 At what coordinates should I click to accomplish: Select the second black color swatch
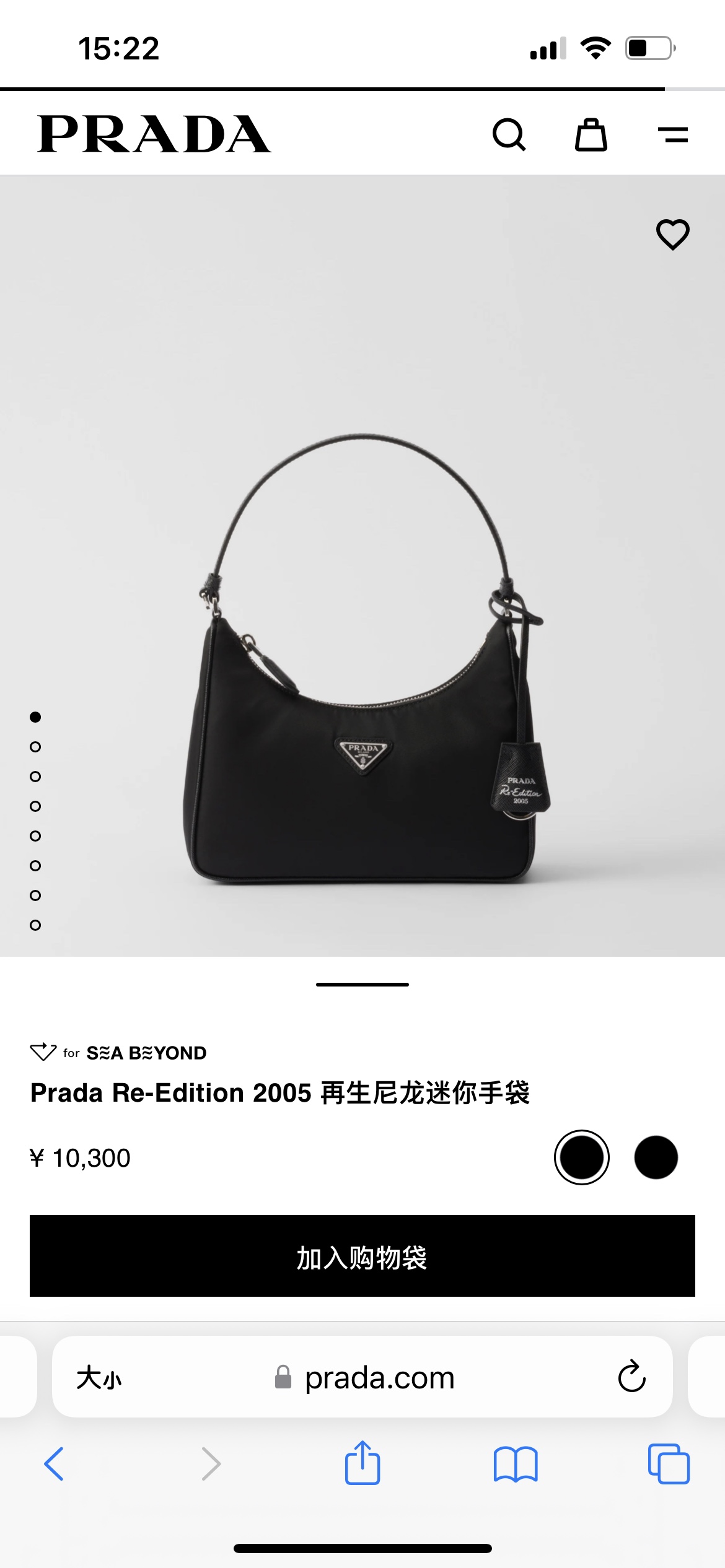(x=656, y=1157)
